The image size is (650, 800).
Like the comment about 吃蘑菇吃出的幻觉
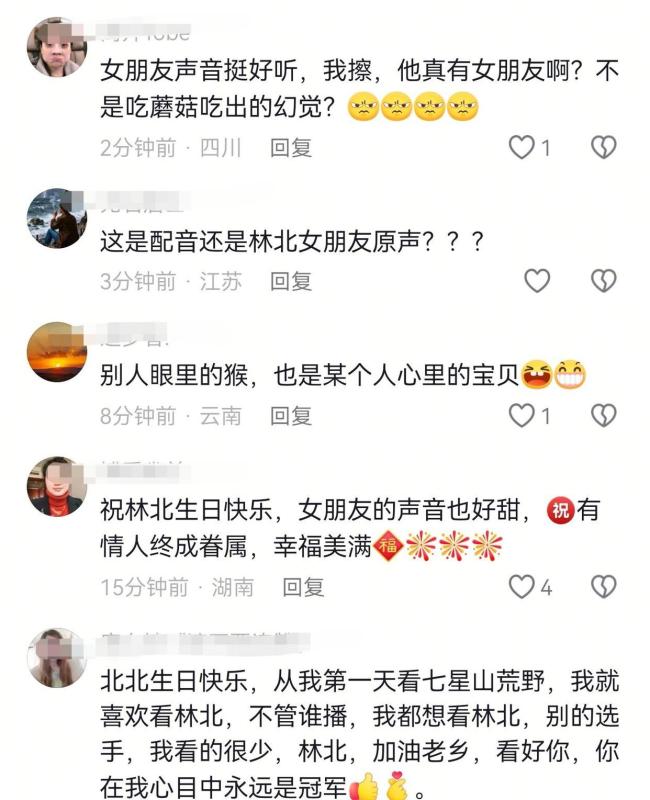(x=522, y=148)
